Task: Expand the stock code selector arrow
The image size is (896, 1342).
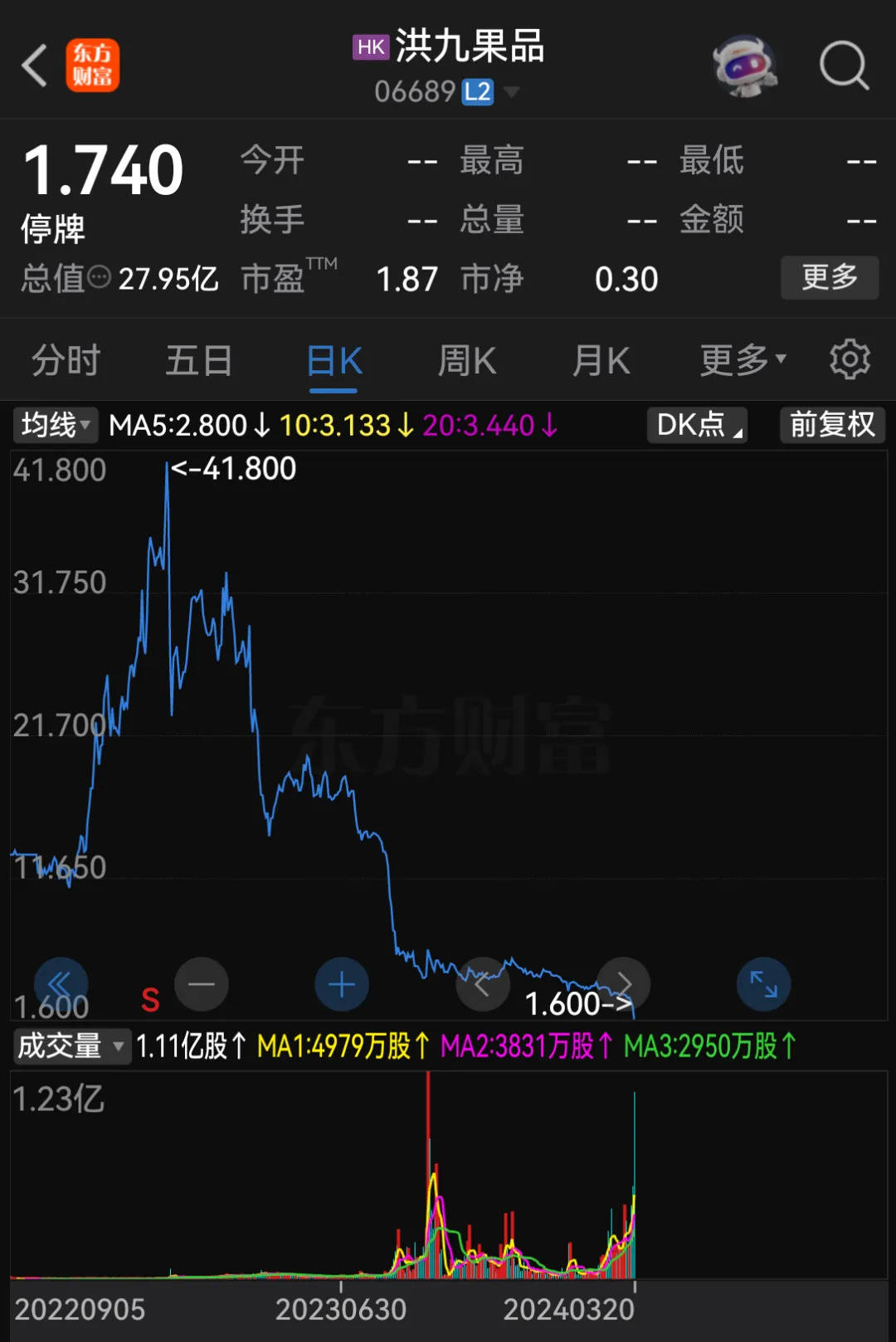Action: [x=512, y=91]
